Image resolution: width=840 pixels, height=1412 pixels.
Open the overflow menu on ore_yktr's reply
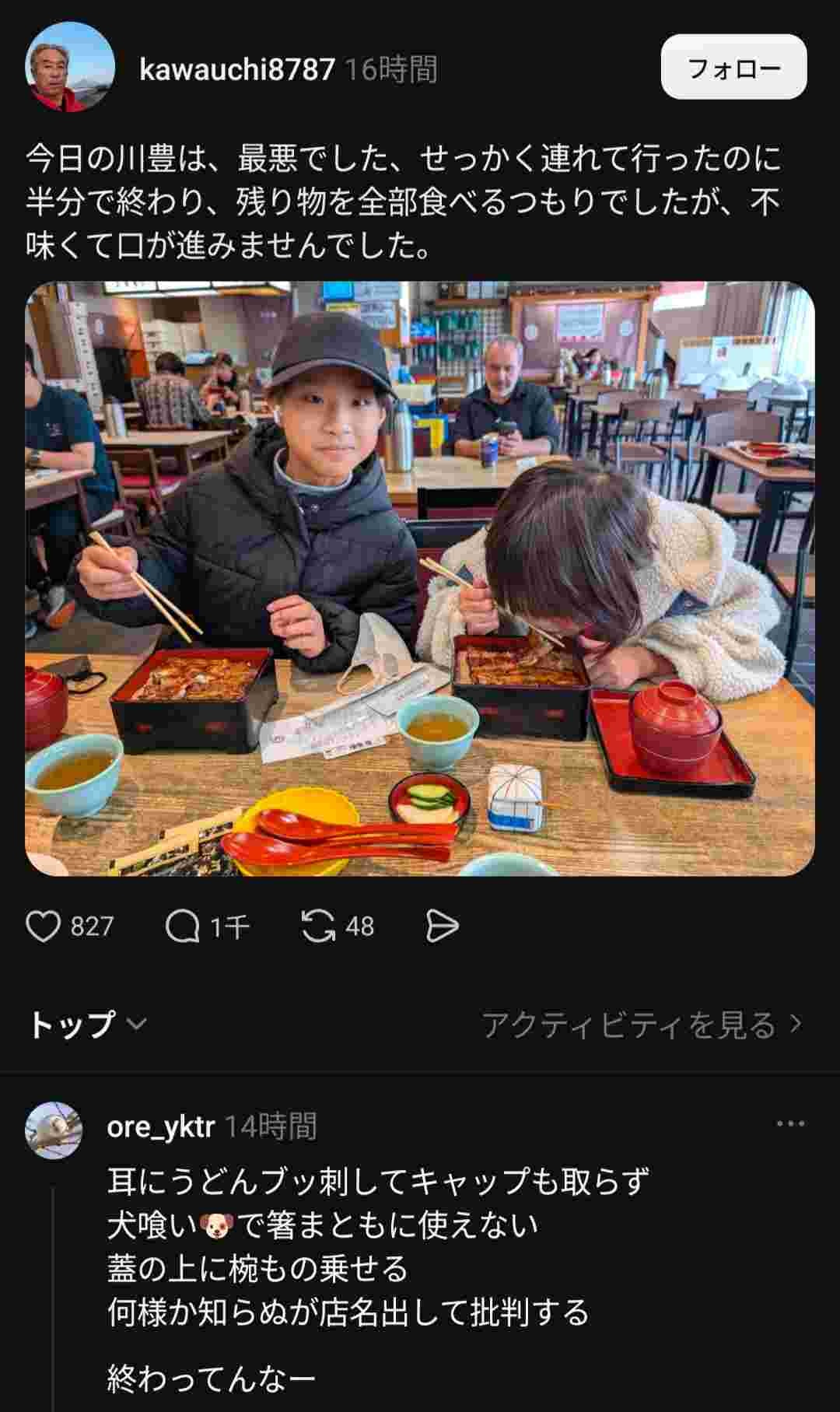point(790,1123)
